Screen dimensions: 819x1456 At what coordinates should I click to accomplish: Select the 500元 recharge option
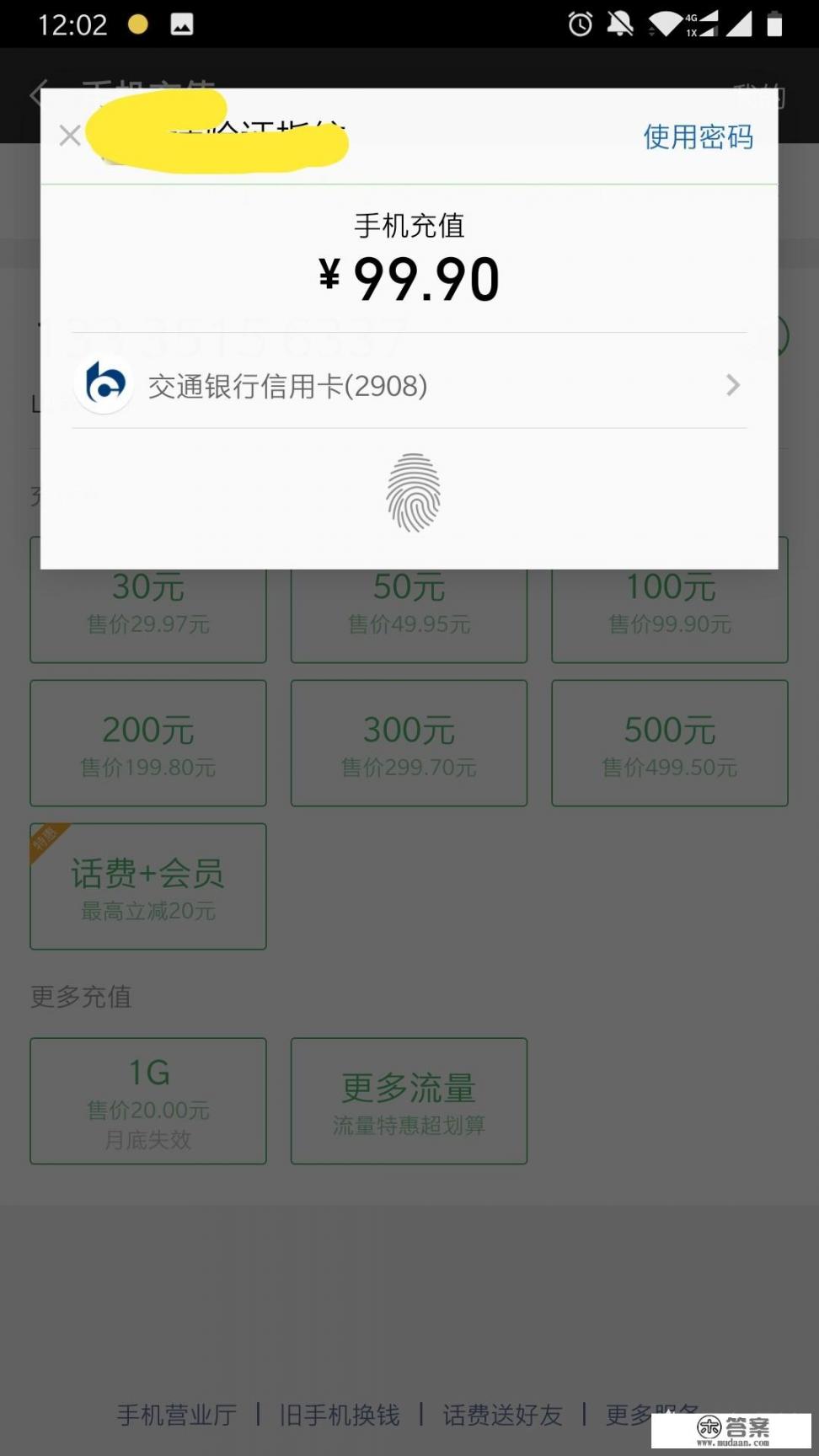pos(669,743)
